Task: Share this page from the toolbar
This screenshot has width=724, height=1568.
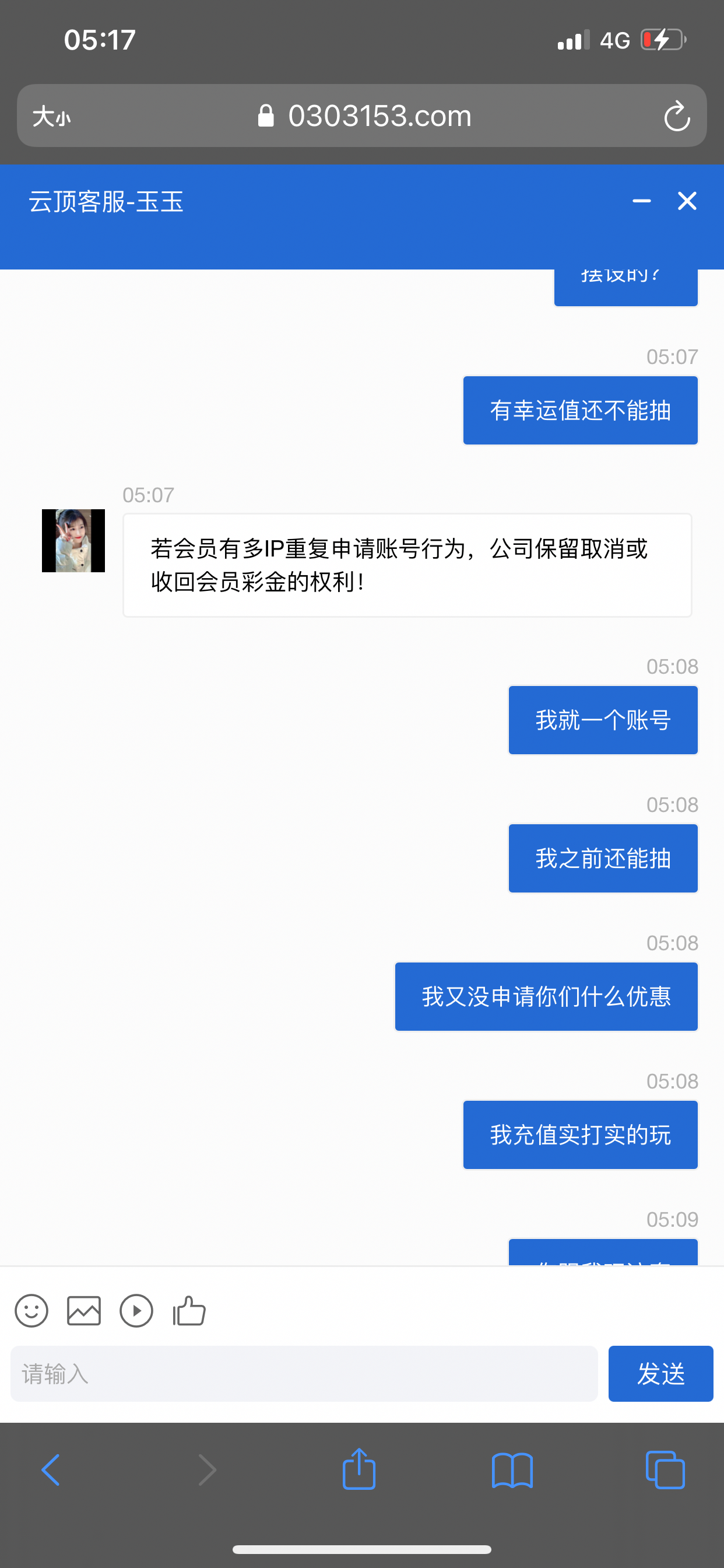Action: tap(359, 1470)
